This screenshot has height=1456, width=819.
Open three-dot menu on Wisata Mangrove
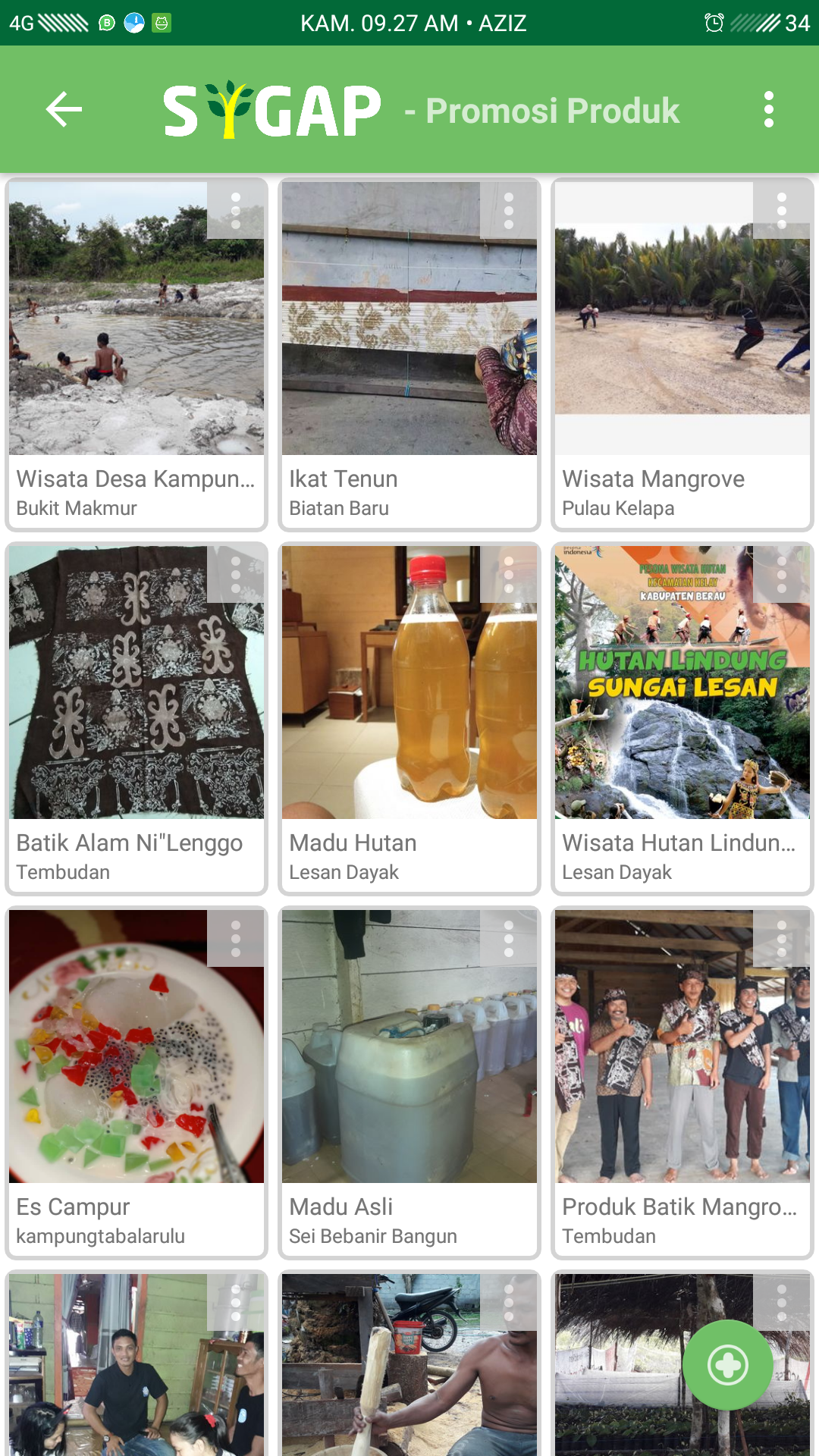point(782,211)
